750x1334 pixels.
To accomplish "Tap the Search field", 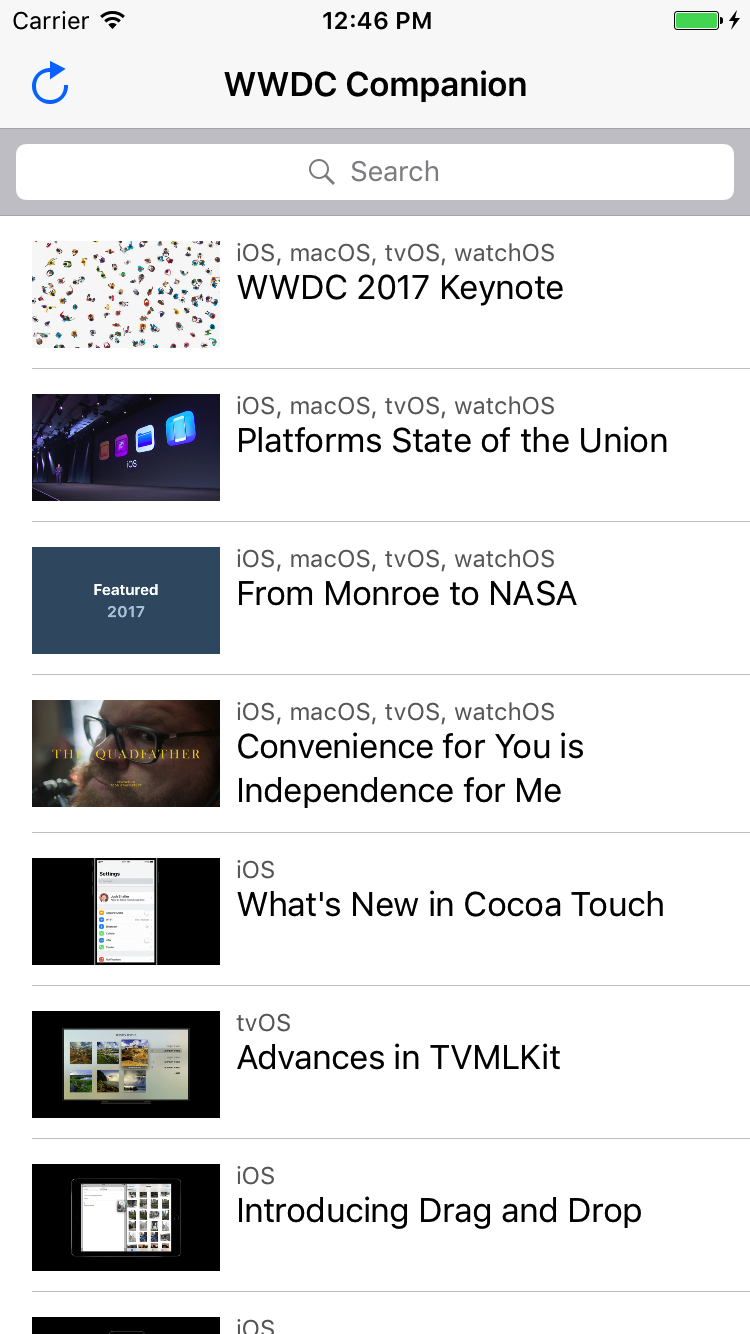I will coord(375,172).
